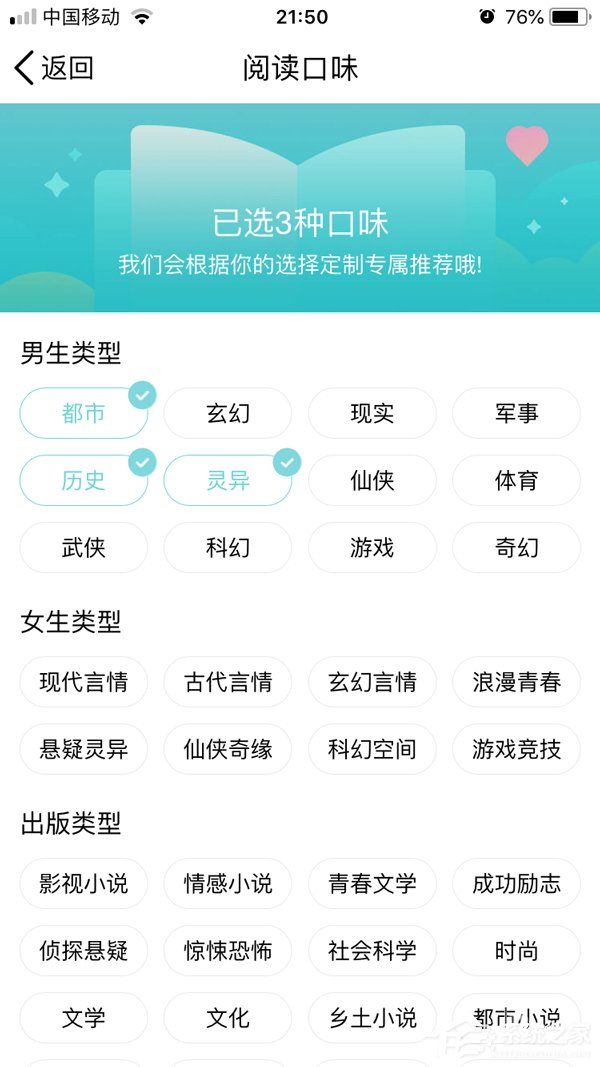The image size is (600, 1067).
Task: Select 悬疑灵异 chip
Action: coord(84,750)
